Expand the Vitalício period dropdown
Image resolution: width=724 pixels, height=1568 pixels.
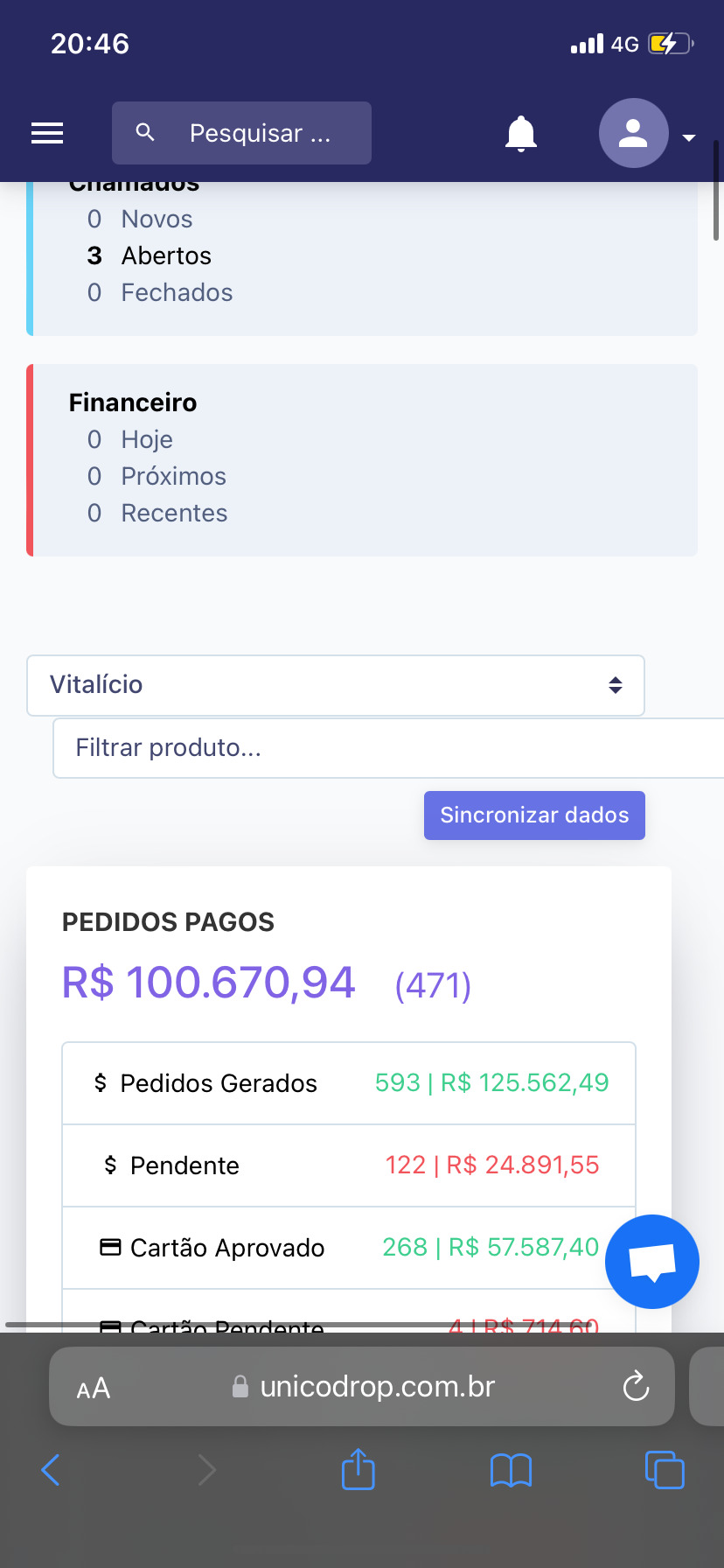click(x=336, y=685)
